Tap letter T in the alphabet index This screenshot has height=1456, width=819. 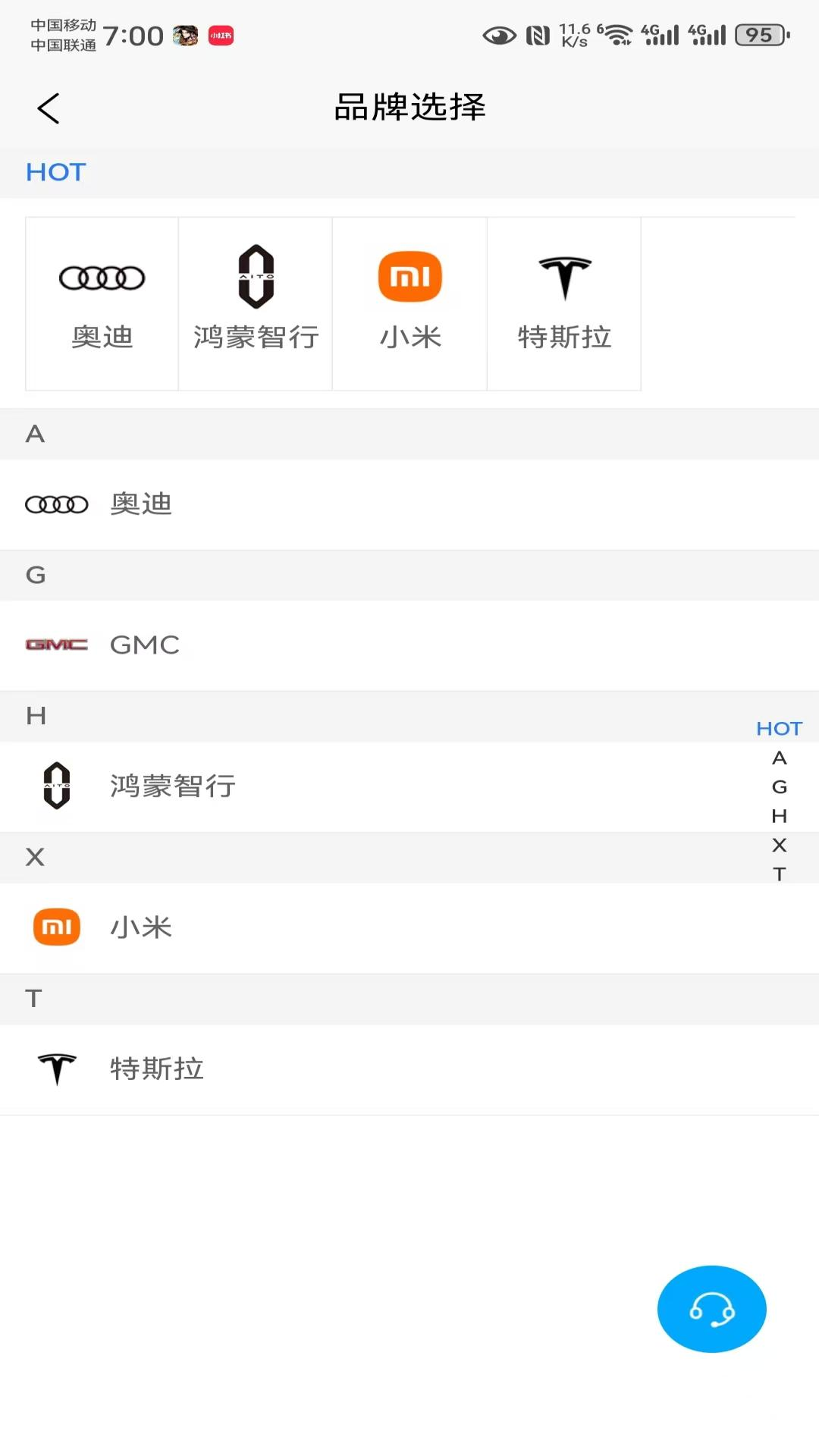pyautogui.click(x=779, y=874)
